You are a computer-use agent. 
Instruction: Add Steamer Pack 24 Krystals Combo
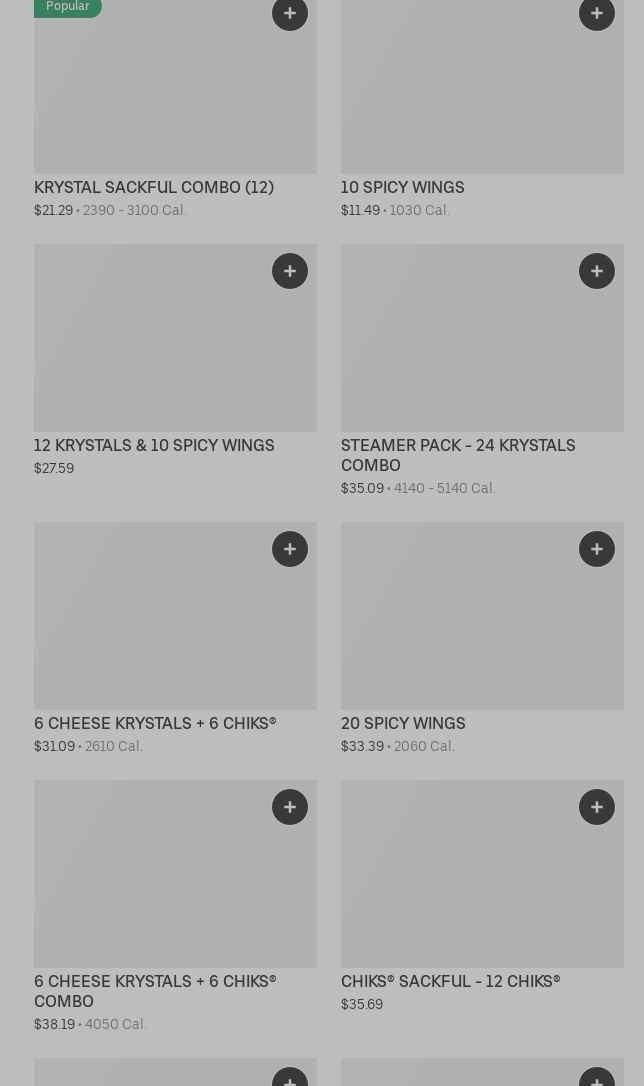596,271
